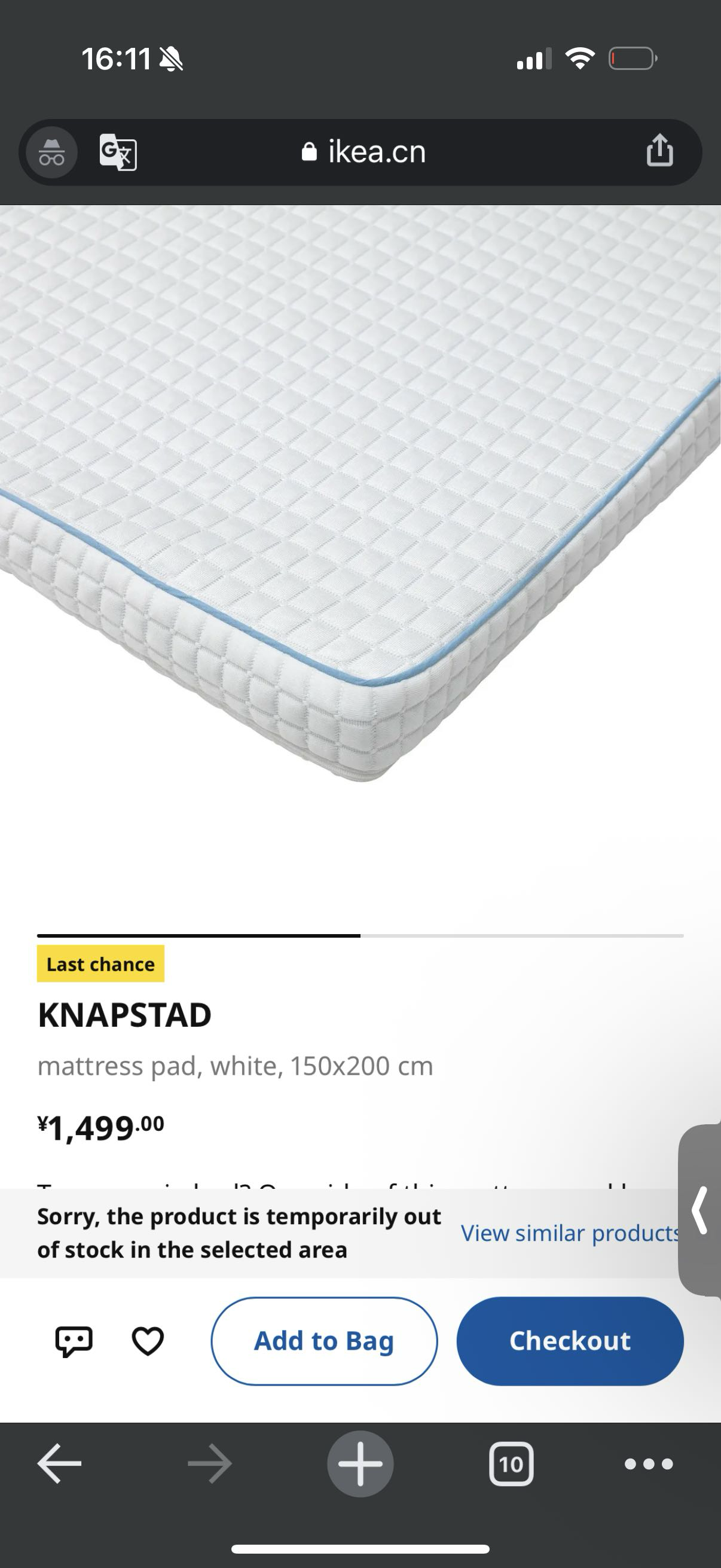
Task: Tap the address bar to expand URL options
Action: [x=374, y=152]
